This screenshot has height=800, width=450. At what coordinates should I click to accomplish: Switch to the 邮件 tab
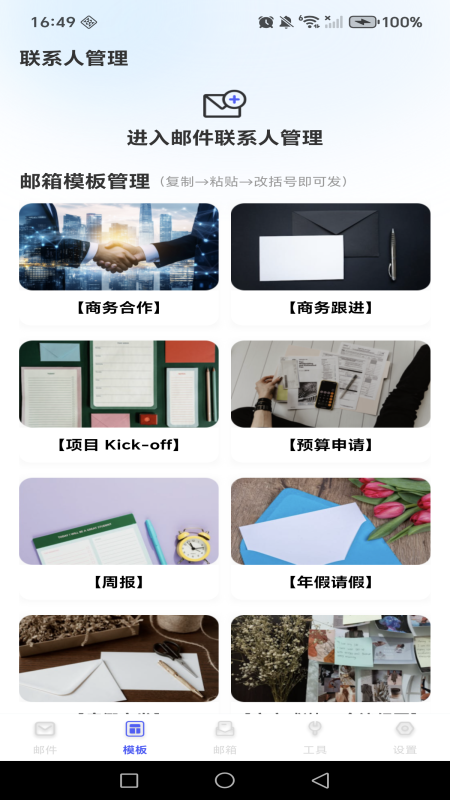(45, 737)
